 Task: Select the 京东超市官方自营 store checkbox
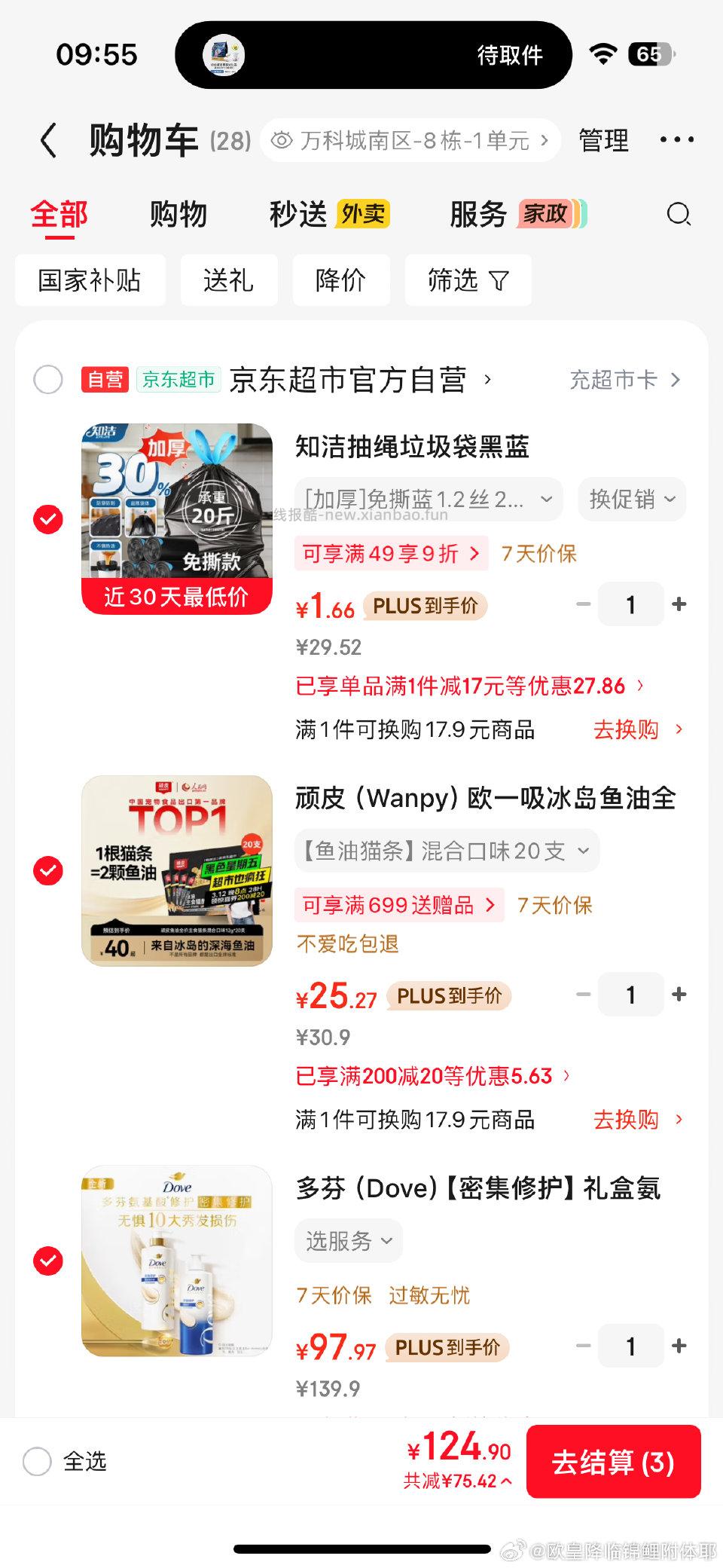49,380
